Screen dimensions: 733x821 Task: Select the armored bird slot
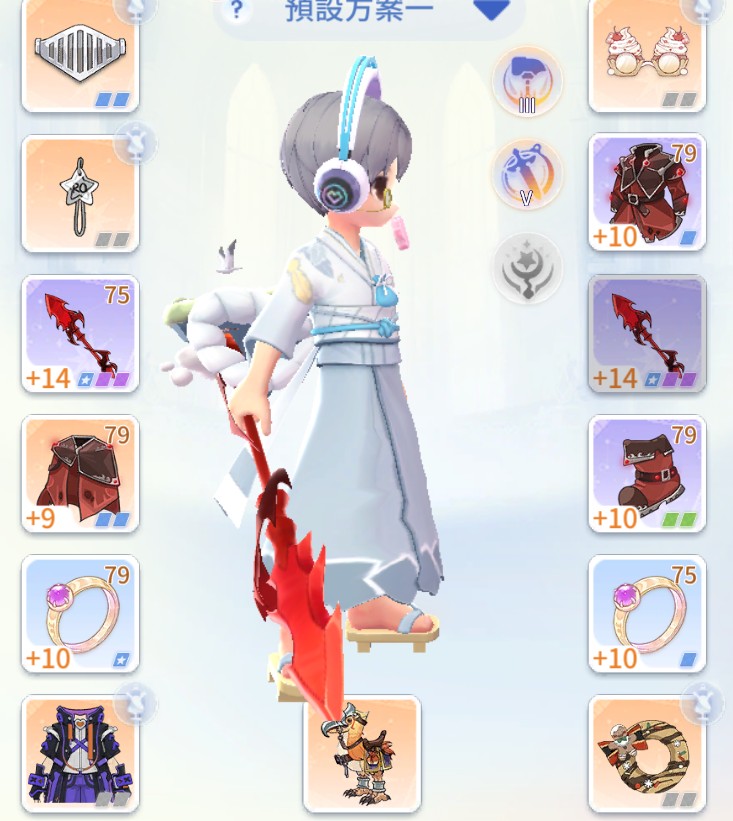(x=362, y=753)
